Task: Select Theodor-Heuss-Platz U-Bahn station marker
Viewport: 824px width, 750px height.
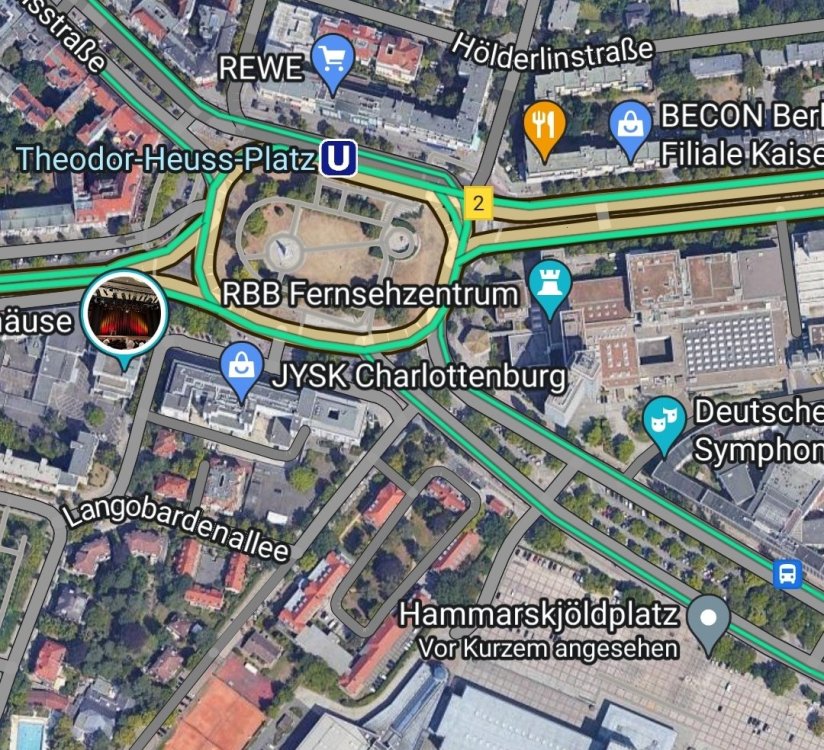Action: point(338,158)
